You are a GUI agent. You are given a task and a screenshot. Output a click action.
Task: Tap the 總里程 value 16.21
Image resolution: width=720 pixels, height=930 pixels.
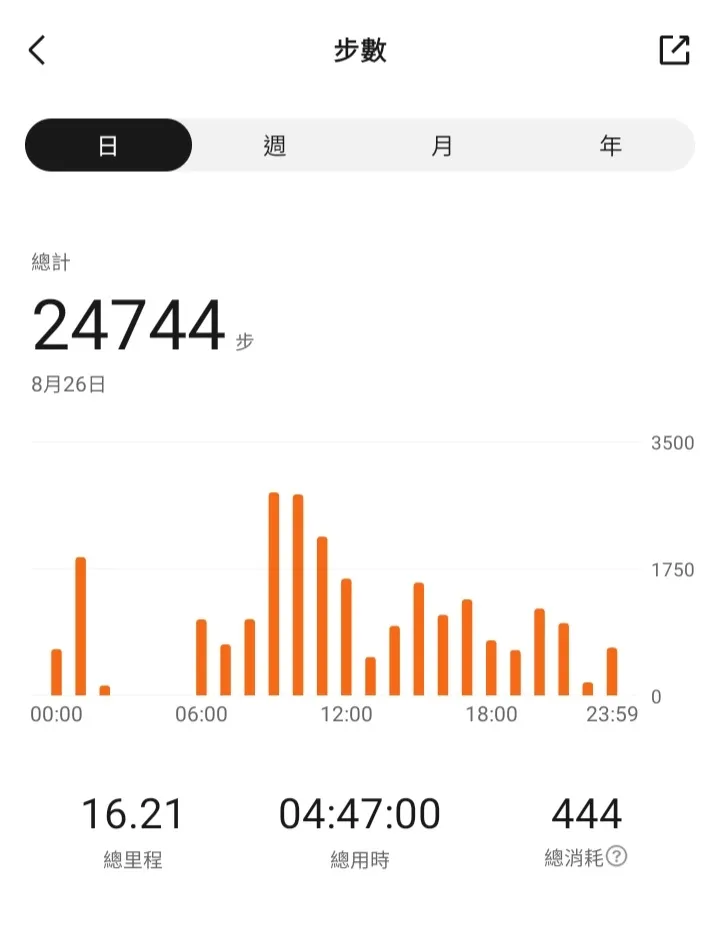click(x=130, y=813)
